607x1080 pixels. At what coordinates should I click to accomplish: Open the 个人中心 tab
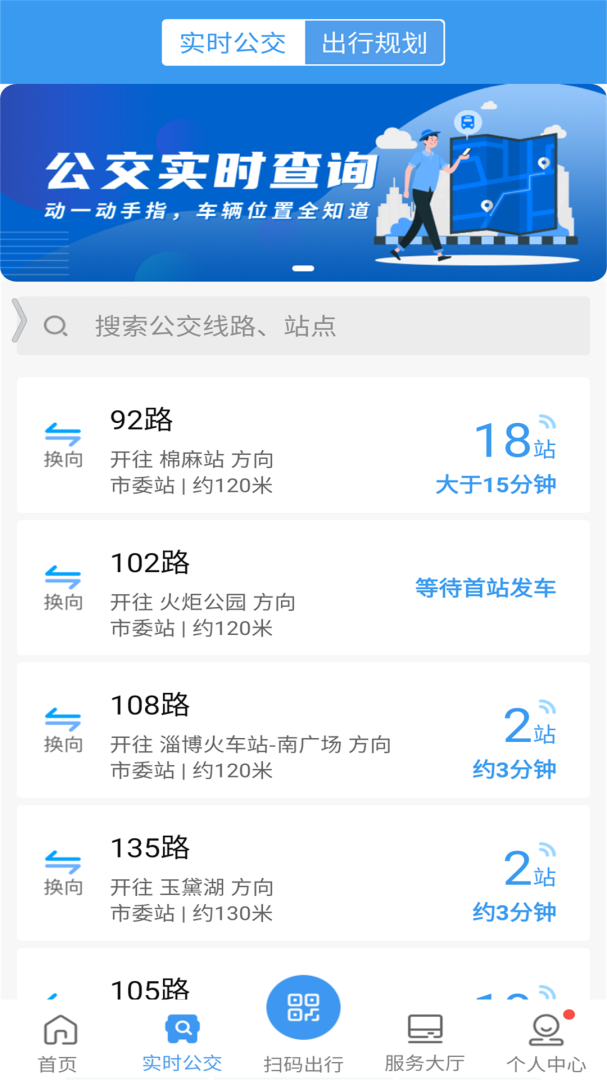click(546, 1042)
